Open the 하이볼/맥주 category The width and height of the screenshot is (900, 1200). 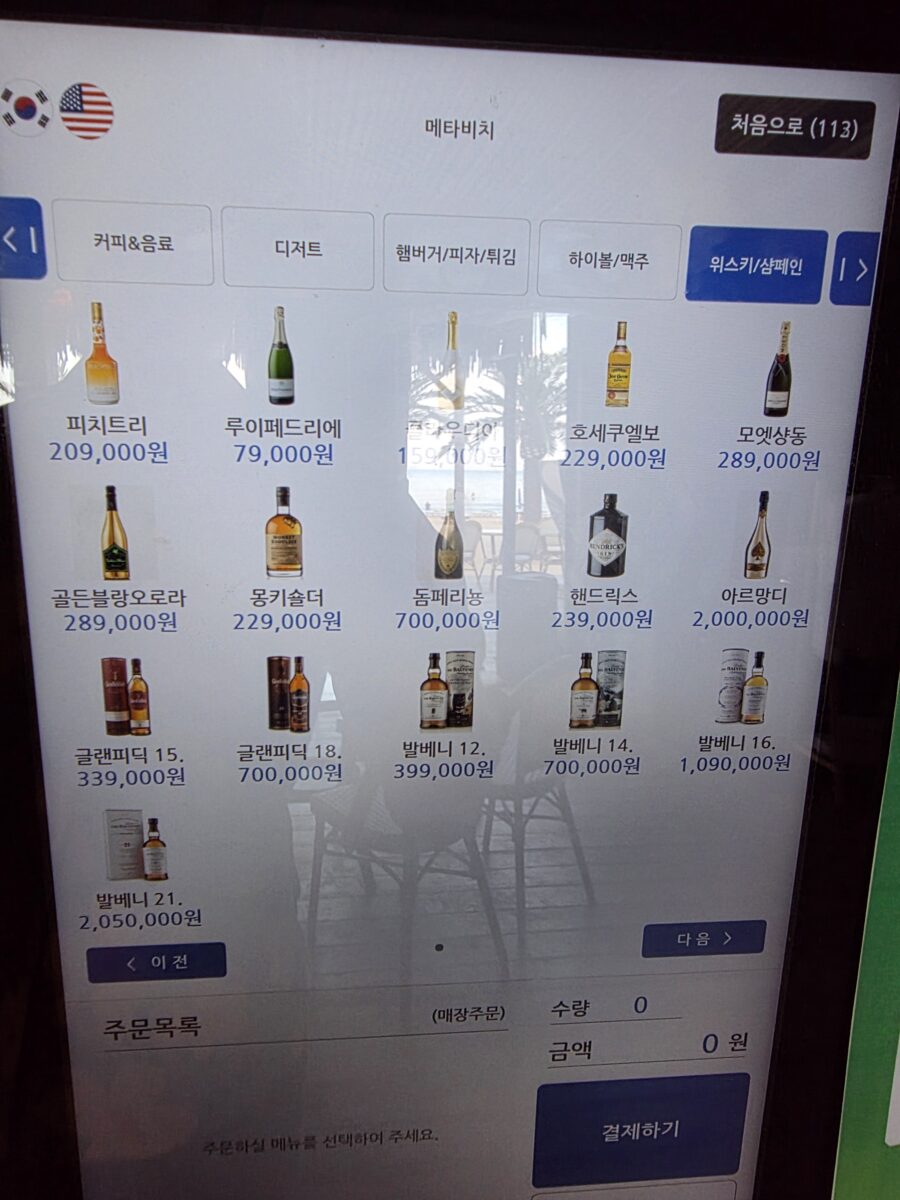click(x=609, y=261)
